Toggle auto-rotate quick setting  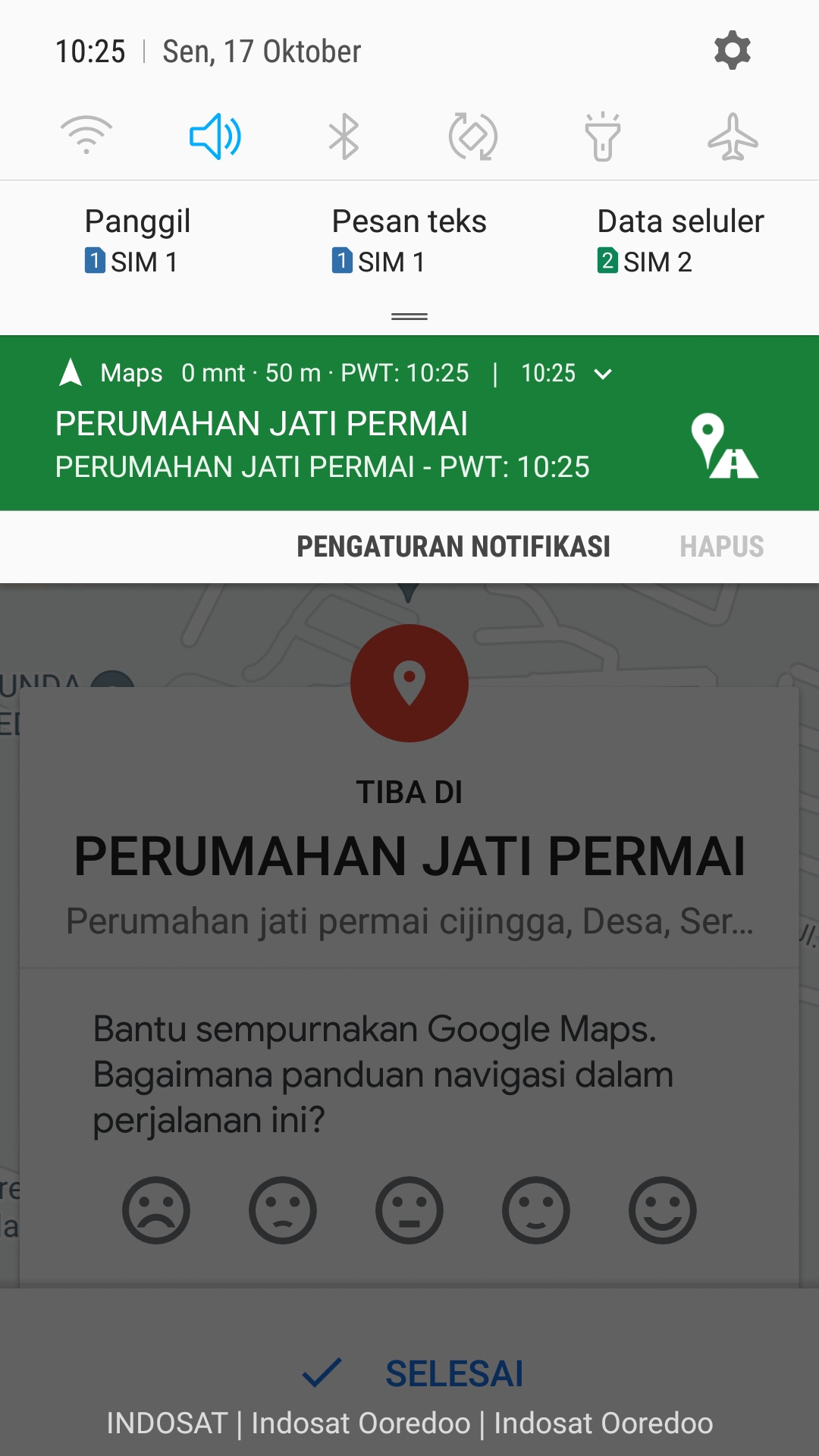(473, 136)
